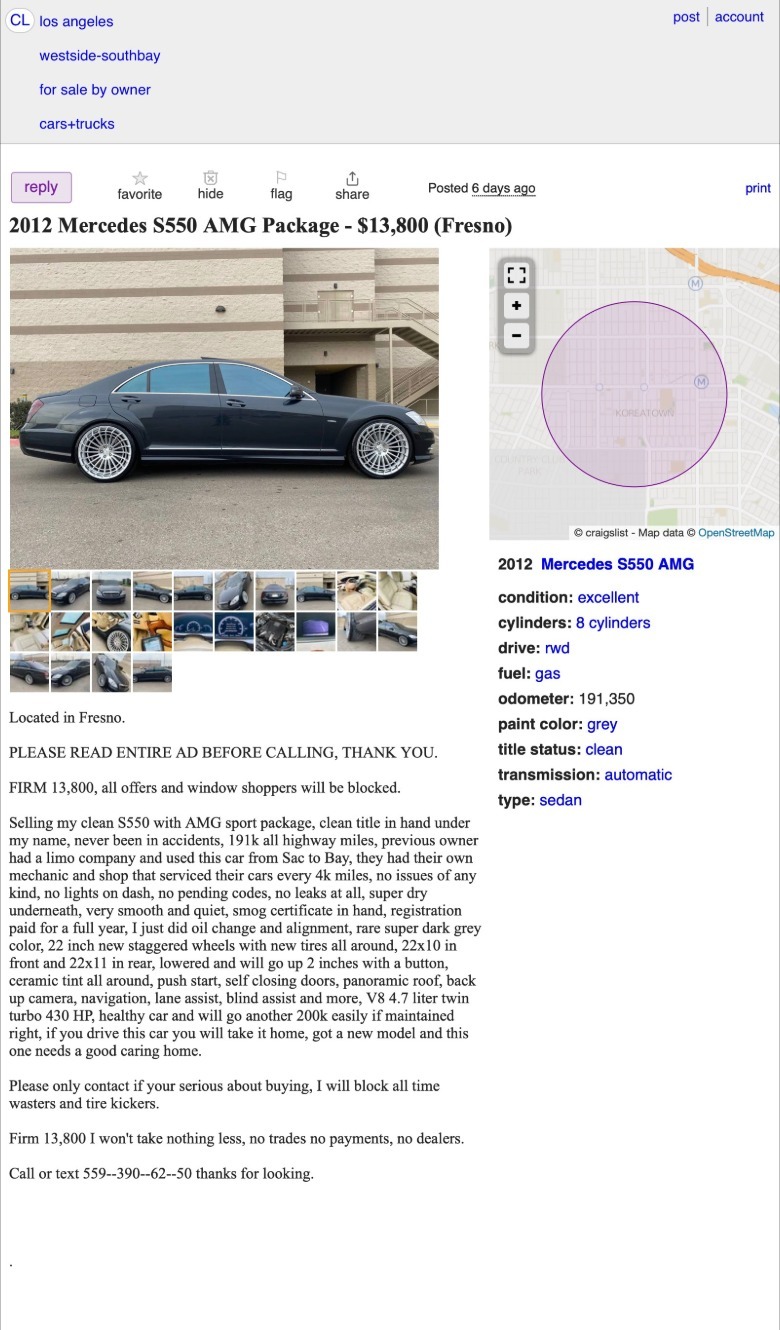Zoom in on the map
Screen dimensions: 780x1330
click(x=516, y=306)
